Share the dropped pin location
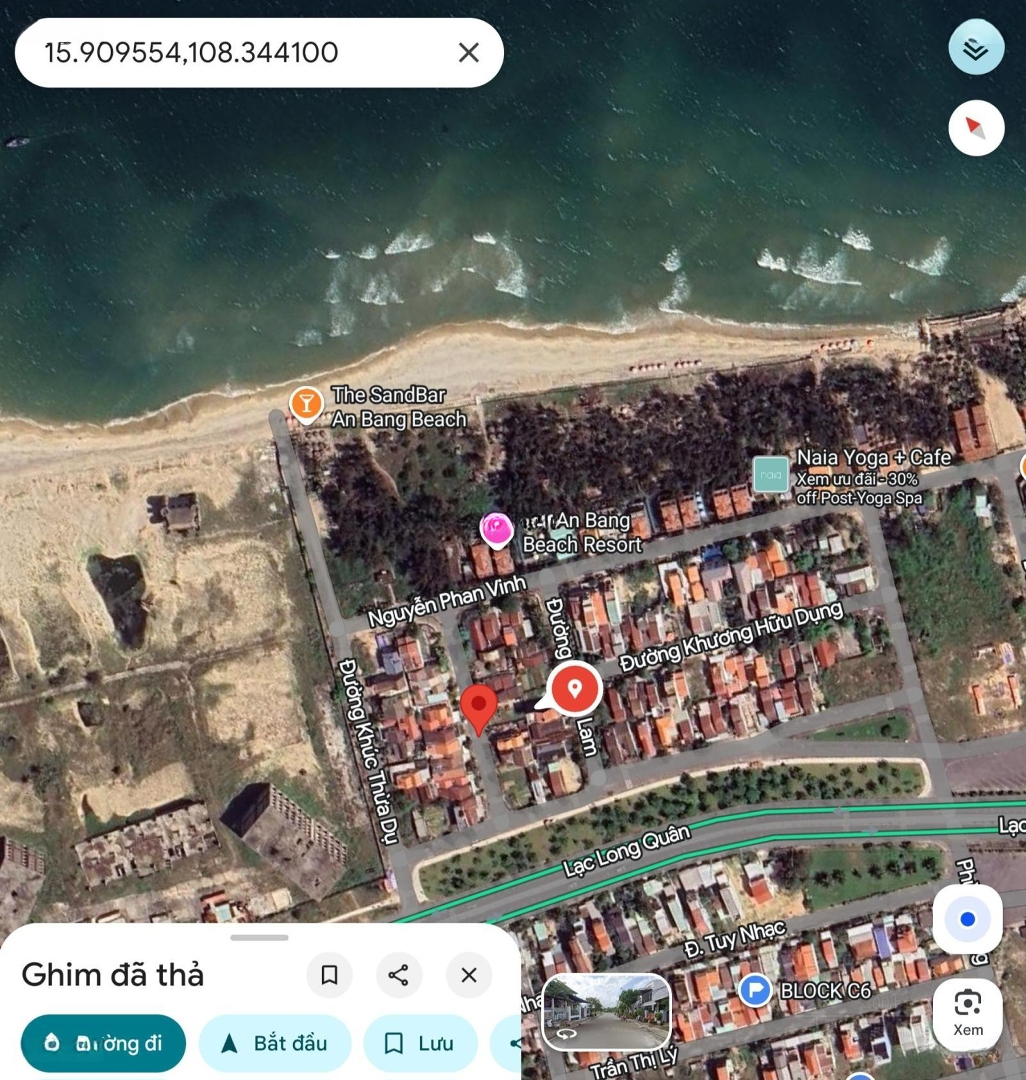Image resolution: width=1026 pixels, height=1080 pixels. (399, 975)
